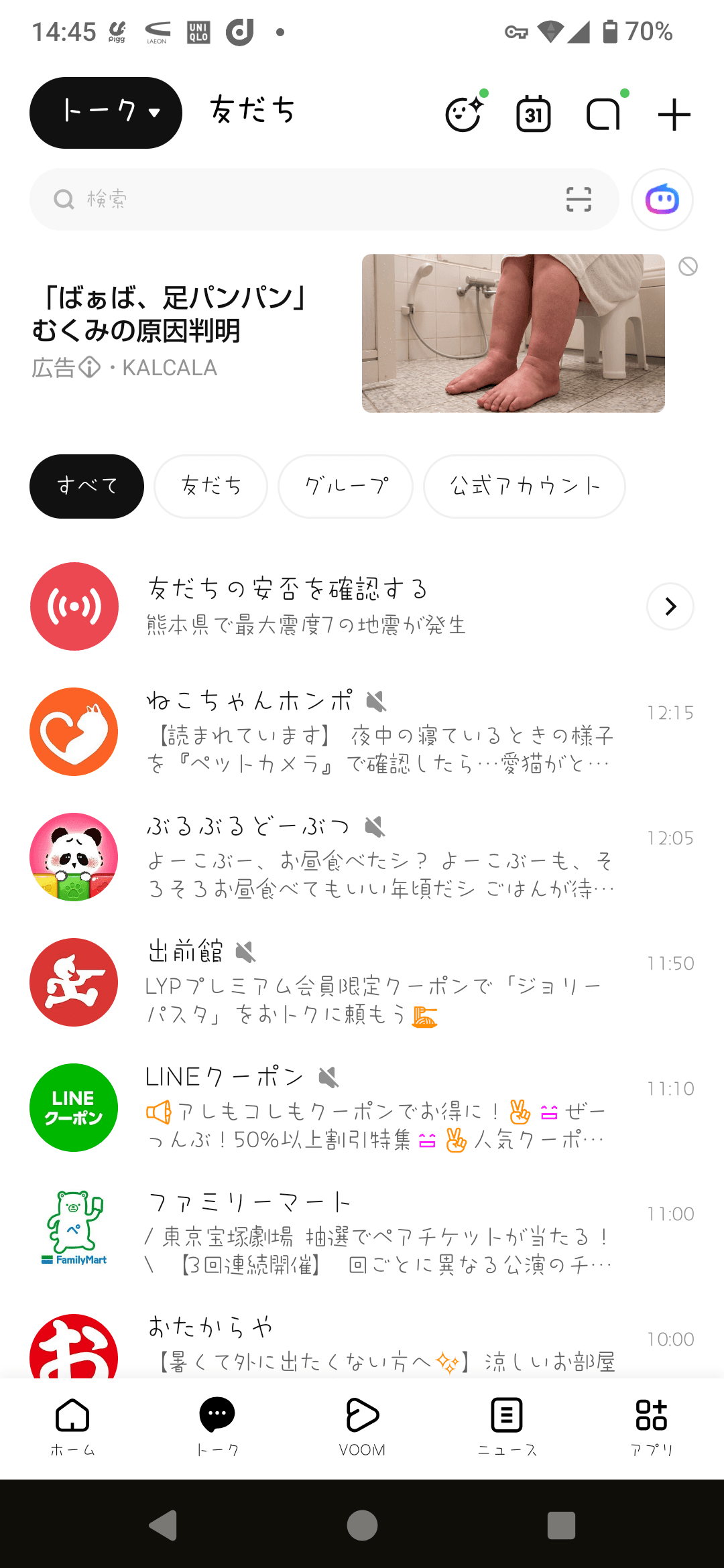
Task: Open the LINEクーポン chat
Action: click(362, 1108)
